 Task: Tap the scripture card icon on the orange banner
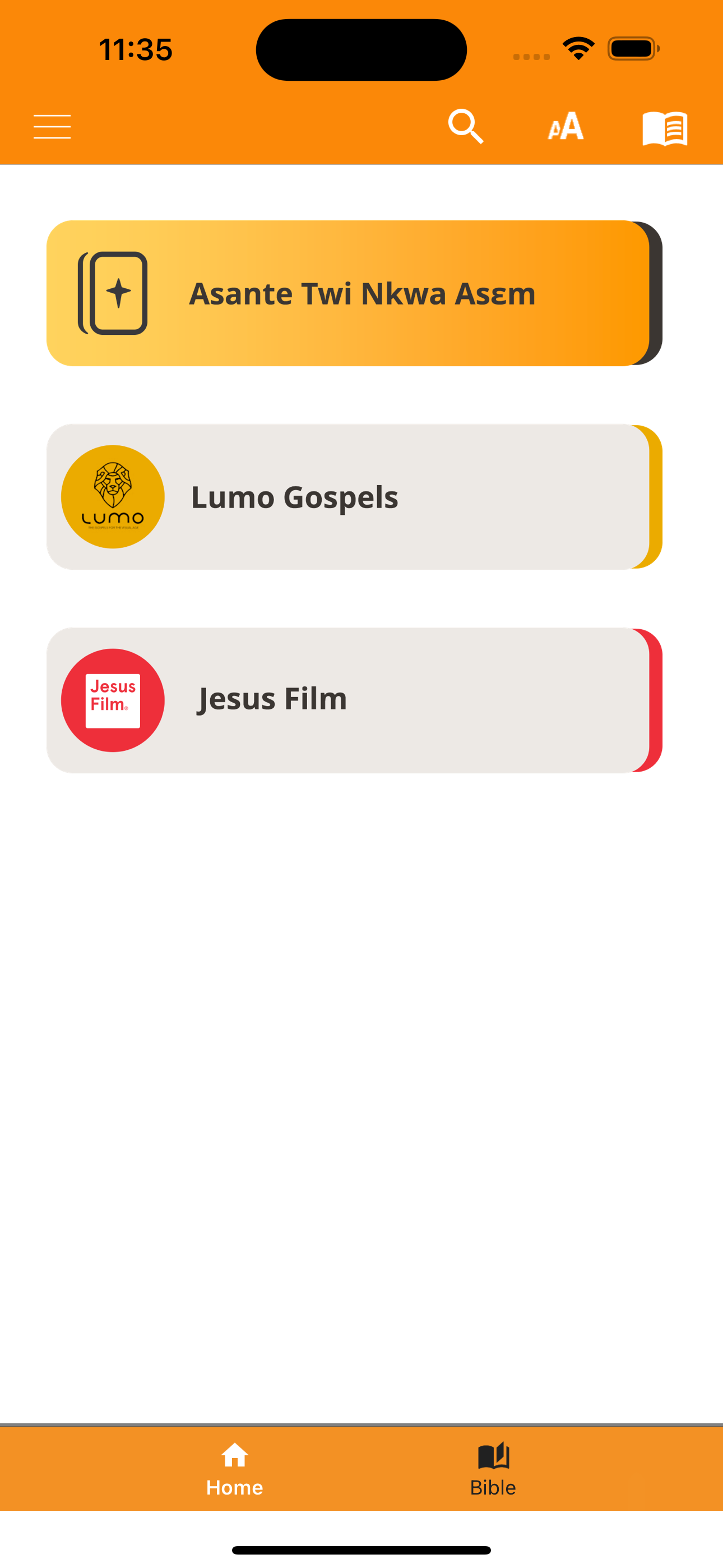pos(113,293)
